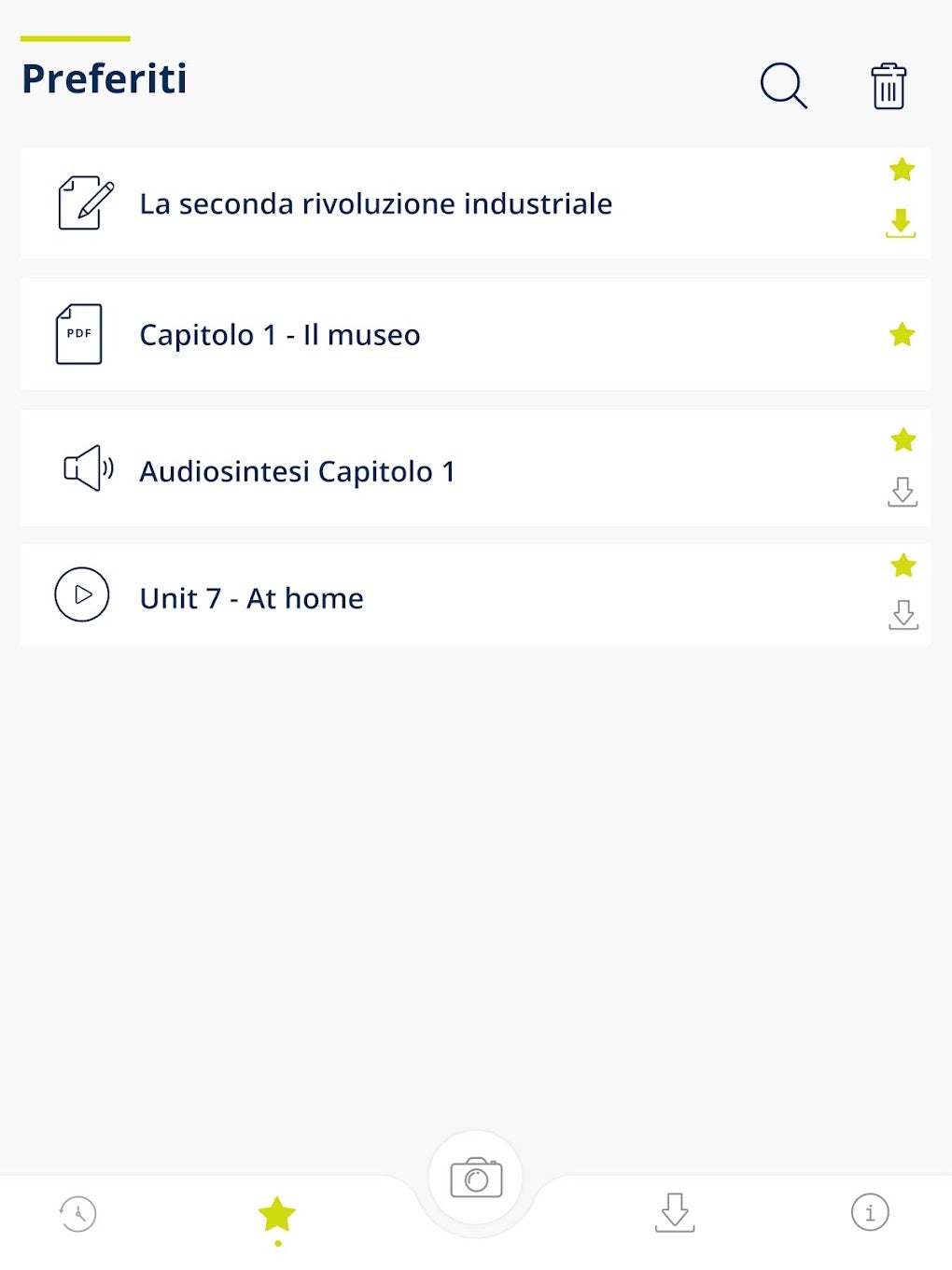Remove Capitolo 1 - Il museo from favorites

pyautogui.click(x=901, y=333)
